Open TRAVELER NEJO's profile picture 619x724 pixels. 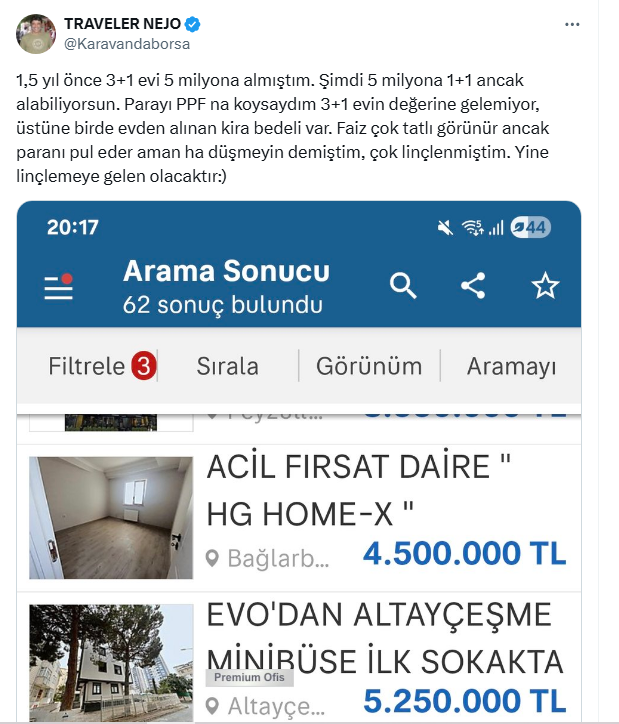(35, 34)
